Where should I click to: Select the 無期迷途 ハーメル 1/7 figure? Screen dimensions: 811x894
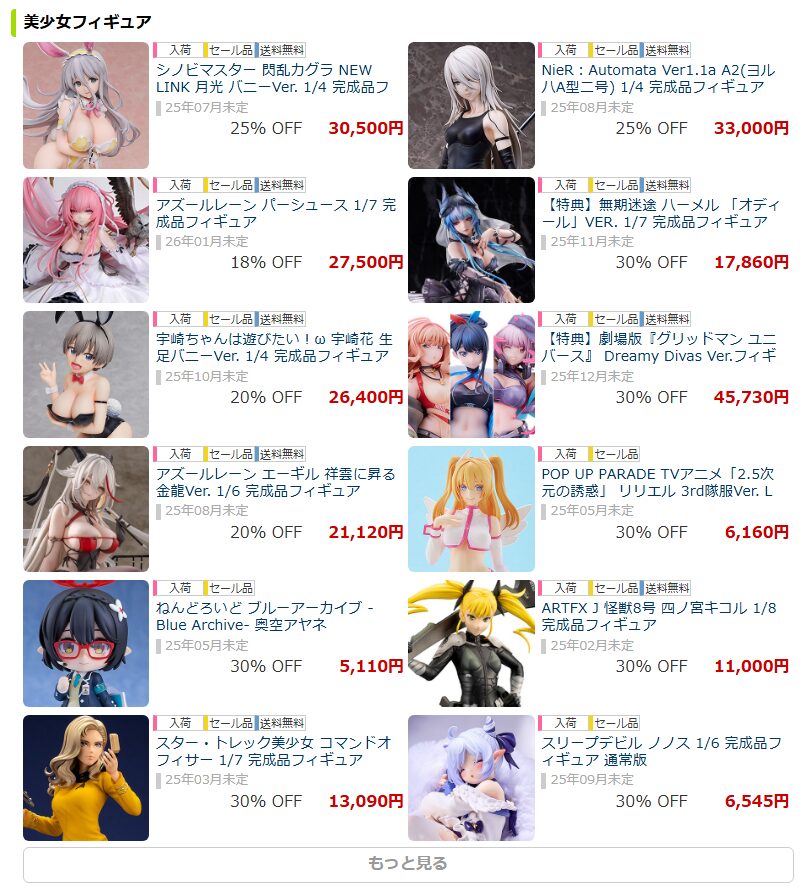653,213
